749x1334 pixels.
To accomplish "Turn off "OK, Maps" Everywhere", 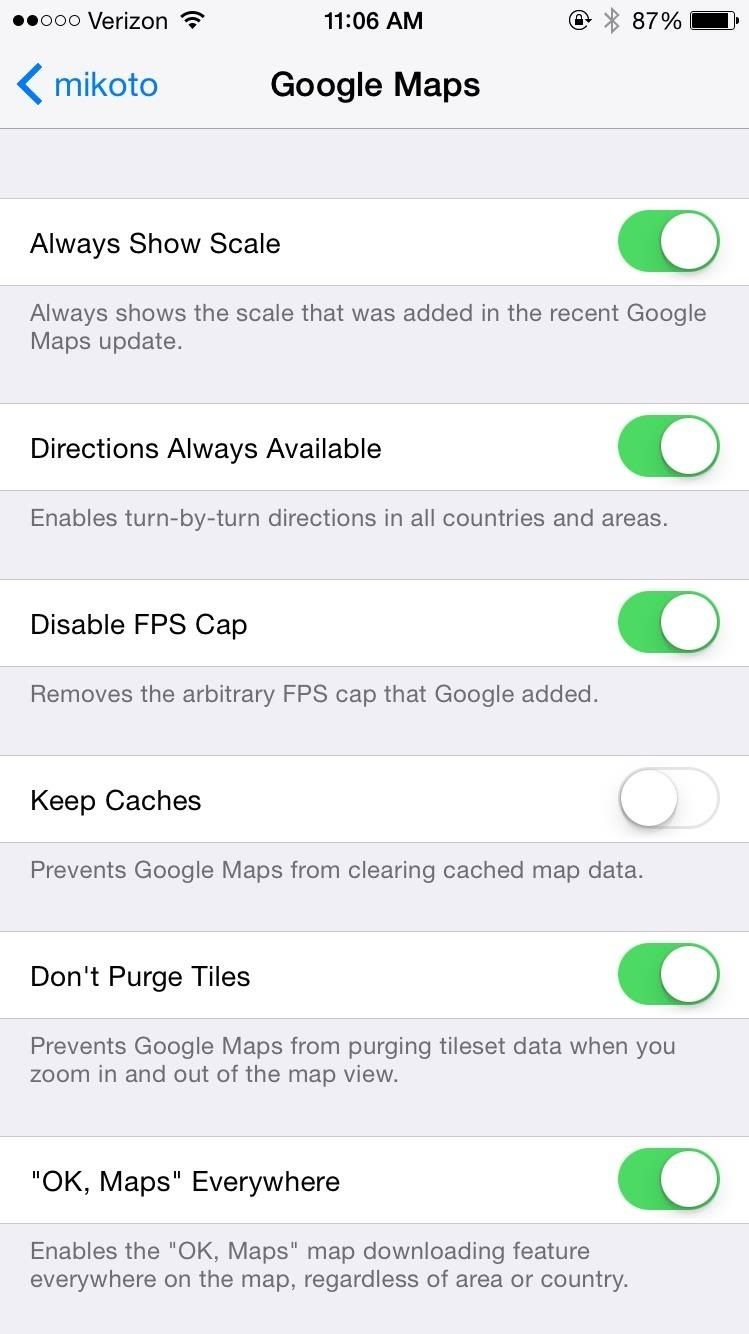I will coord(668,1180).
